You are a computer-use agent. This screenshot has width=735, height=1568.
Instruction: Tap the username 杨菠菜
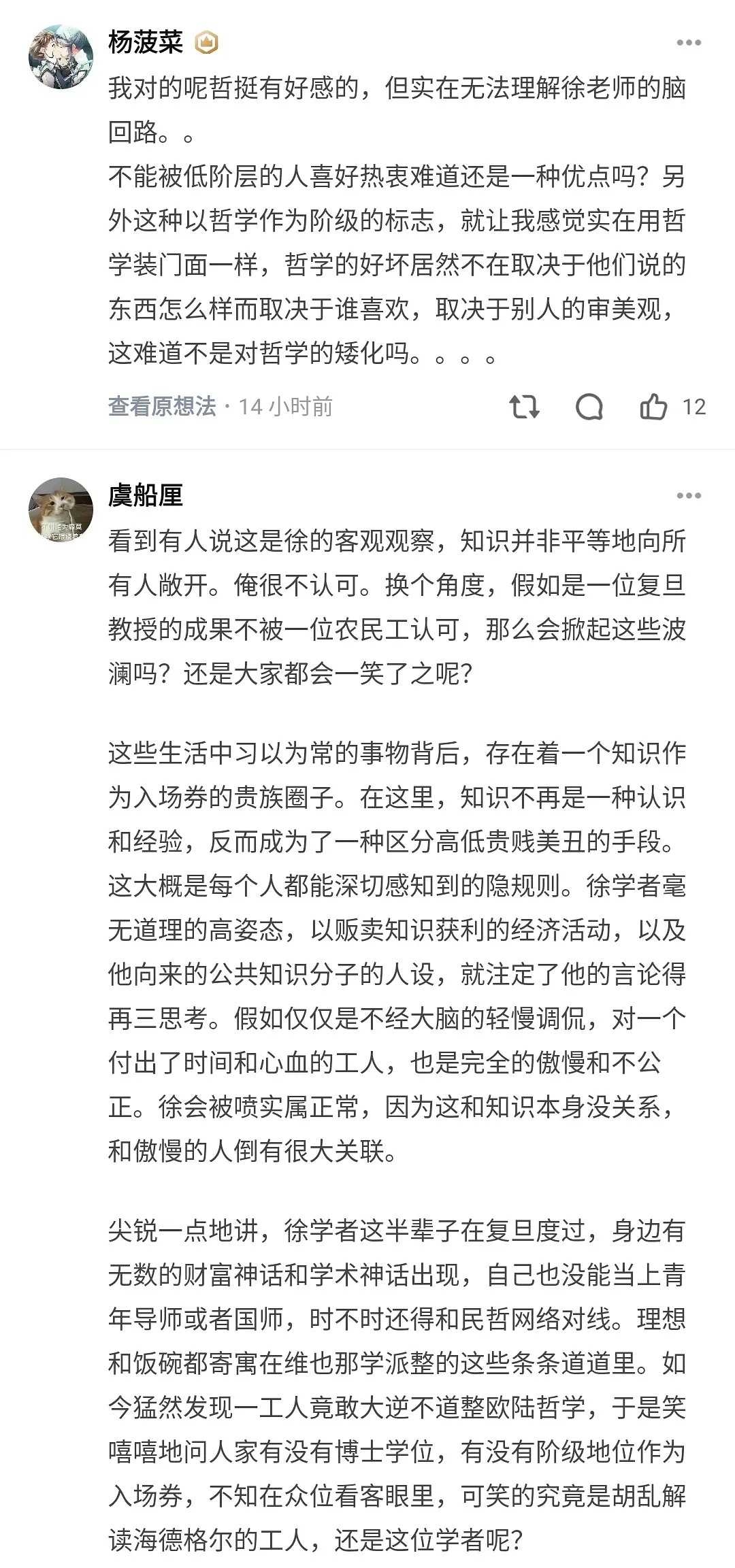146,43
